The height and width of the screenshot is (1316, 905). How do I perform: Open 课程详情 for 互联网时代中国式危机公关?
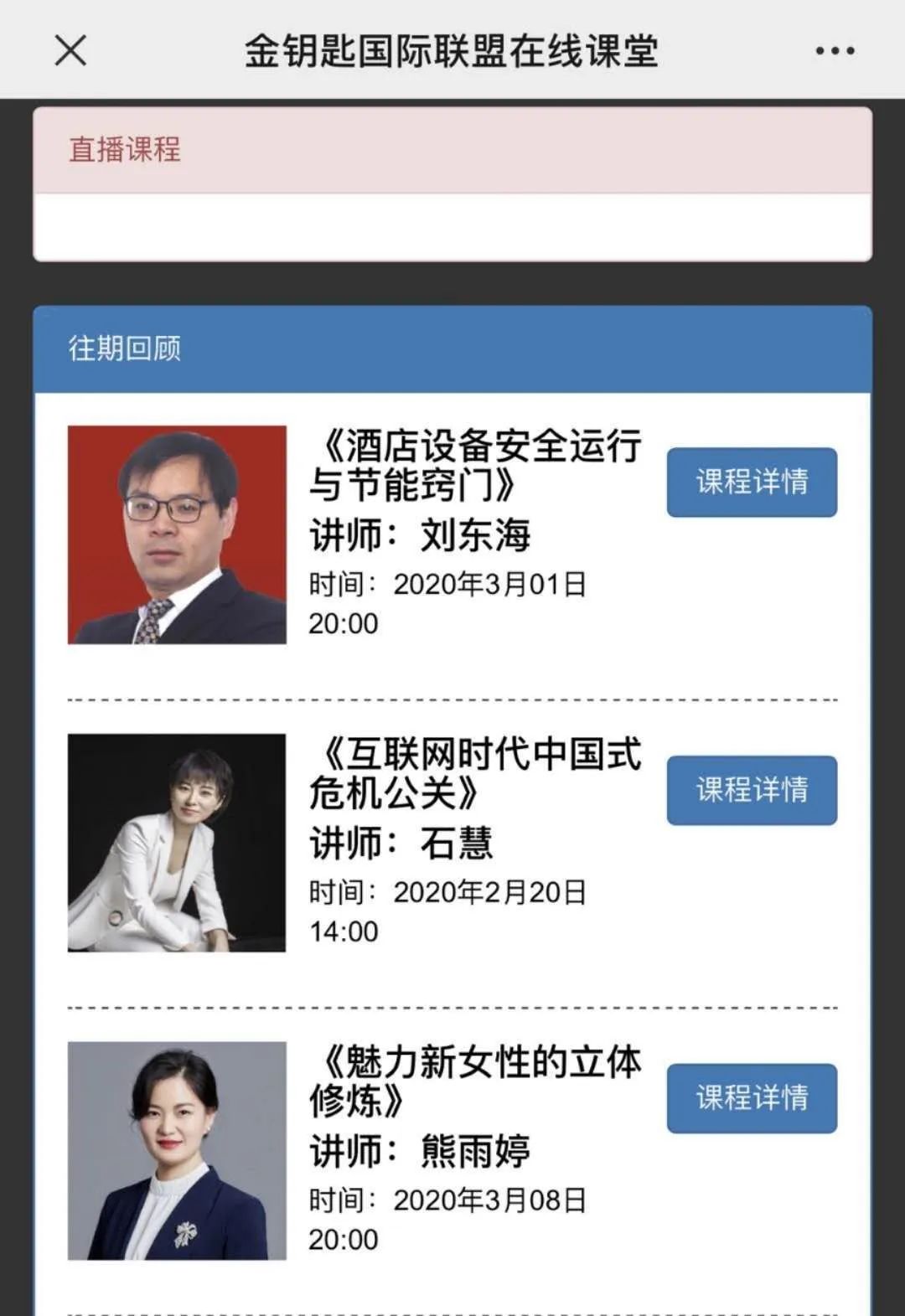[x=752, y=790]
